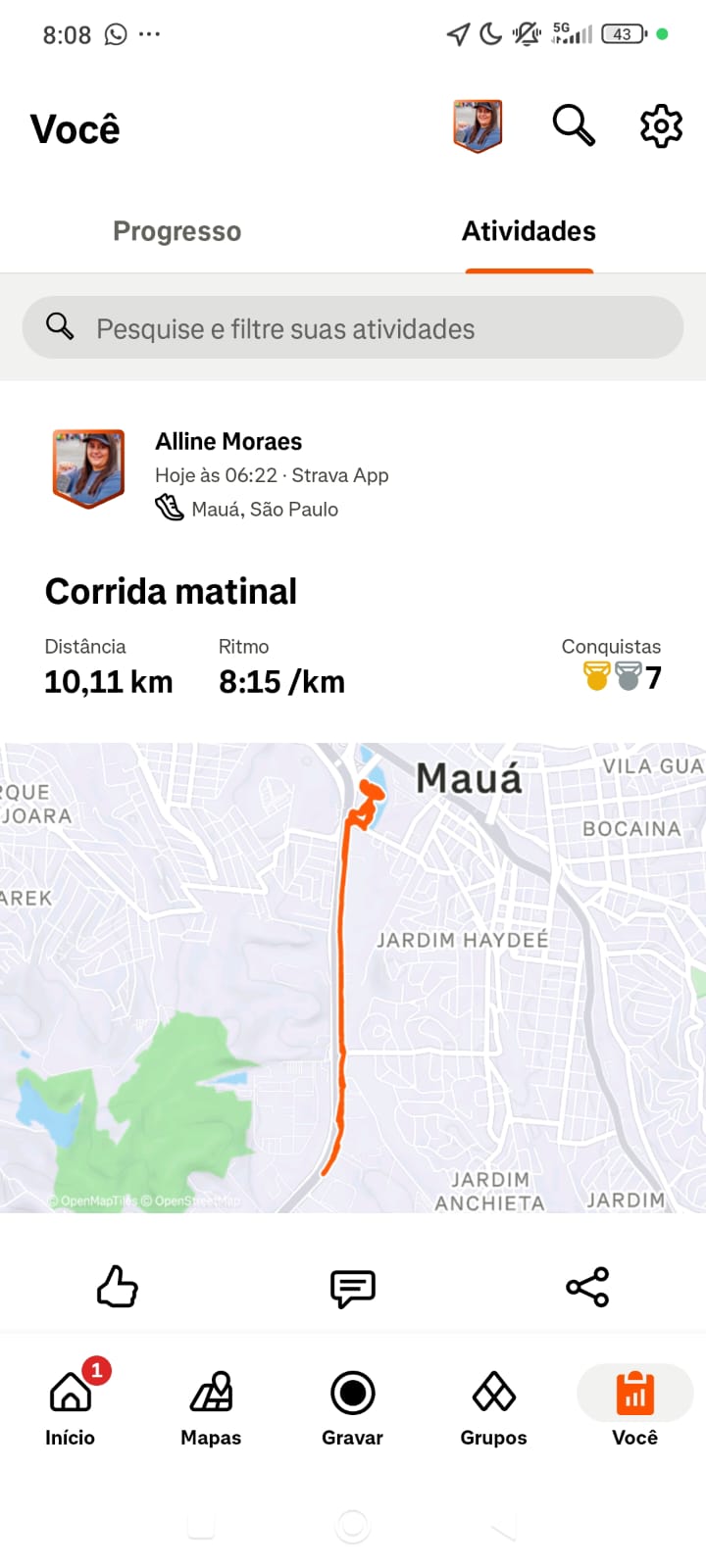Switch to the Progresso tab
Viewport: 706px width, 1568px height.
[x=176, y=231]
